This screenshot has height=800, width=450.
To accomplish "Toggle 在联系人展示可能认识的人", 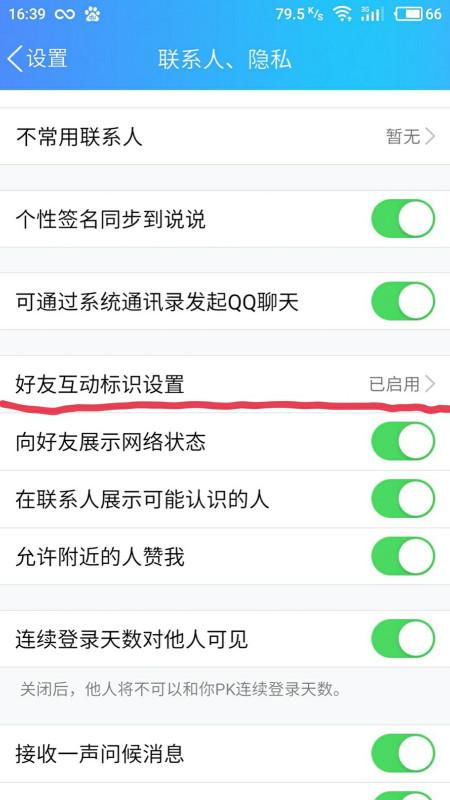I will (403, 499).
